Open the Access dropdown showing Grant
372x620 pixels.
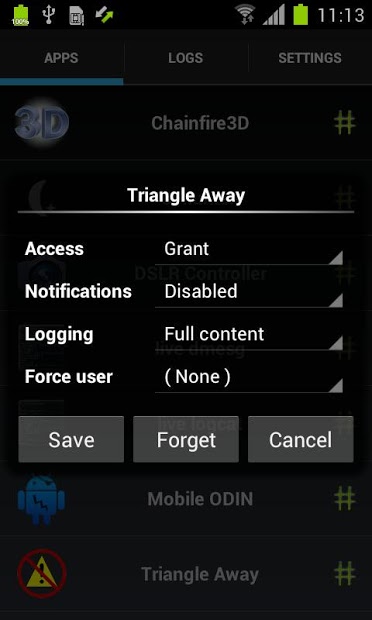249,250
